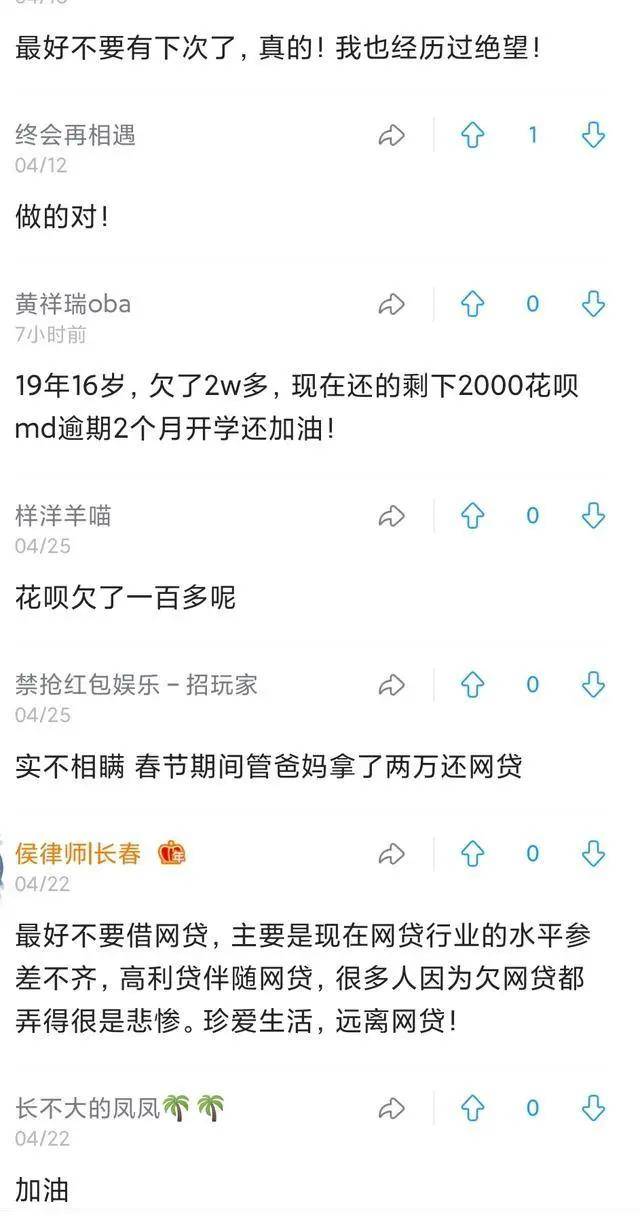Downvote 长不大的凤凤's comment
The height and width of the screenshot is (1221, 640).
pyautogui.click(x=594, y=1108)
